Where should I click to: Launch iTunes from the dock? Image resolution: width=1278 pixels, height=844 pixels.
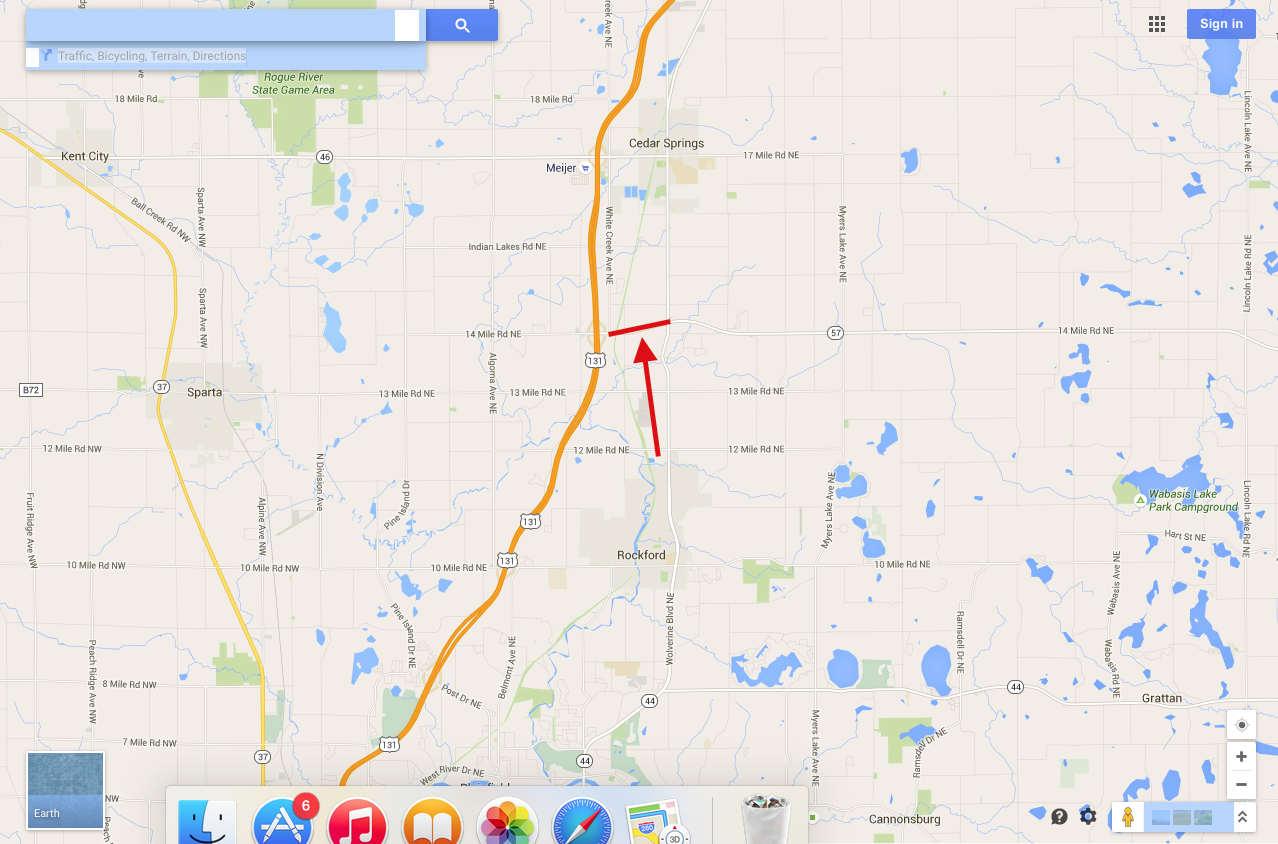pos(357,824)
